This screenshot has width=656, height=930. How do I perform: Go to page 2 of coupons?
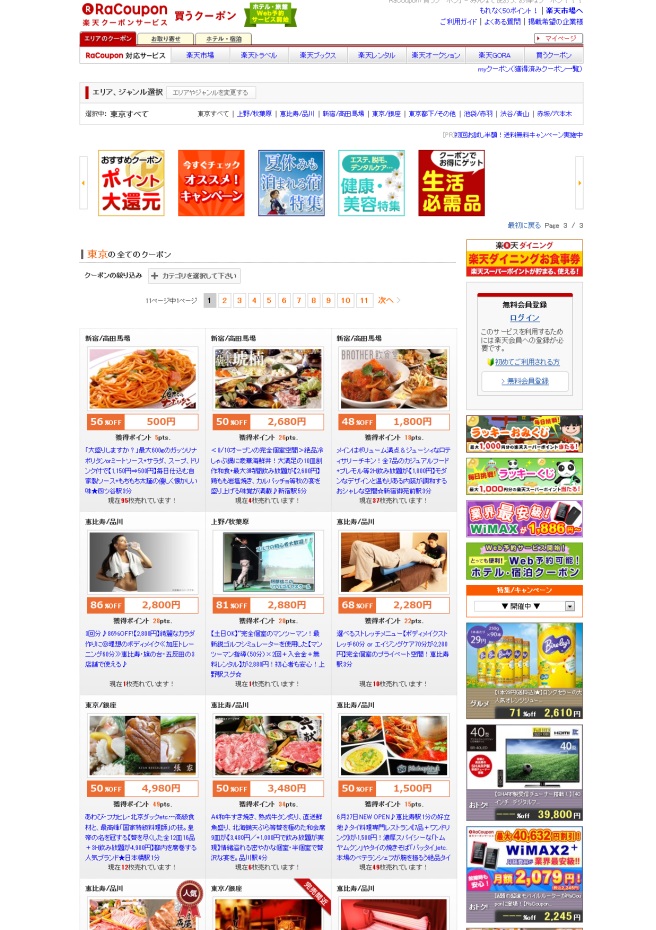pos(225,300)
